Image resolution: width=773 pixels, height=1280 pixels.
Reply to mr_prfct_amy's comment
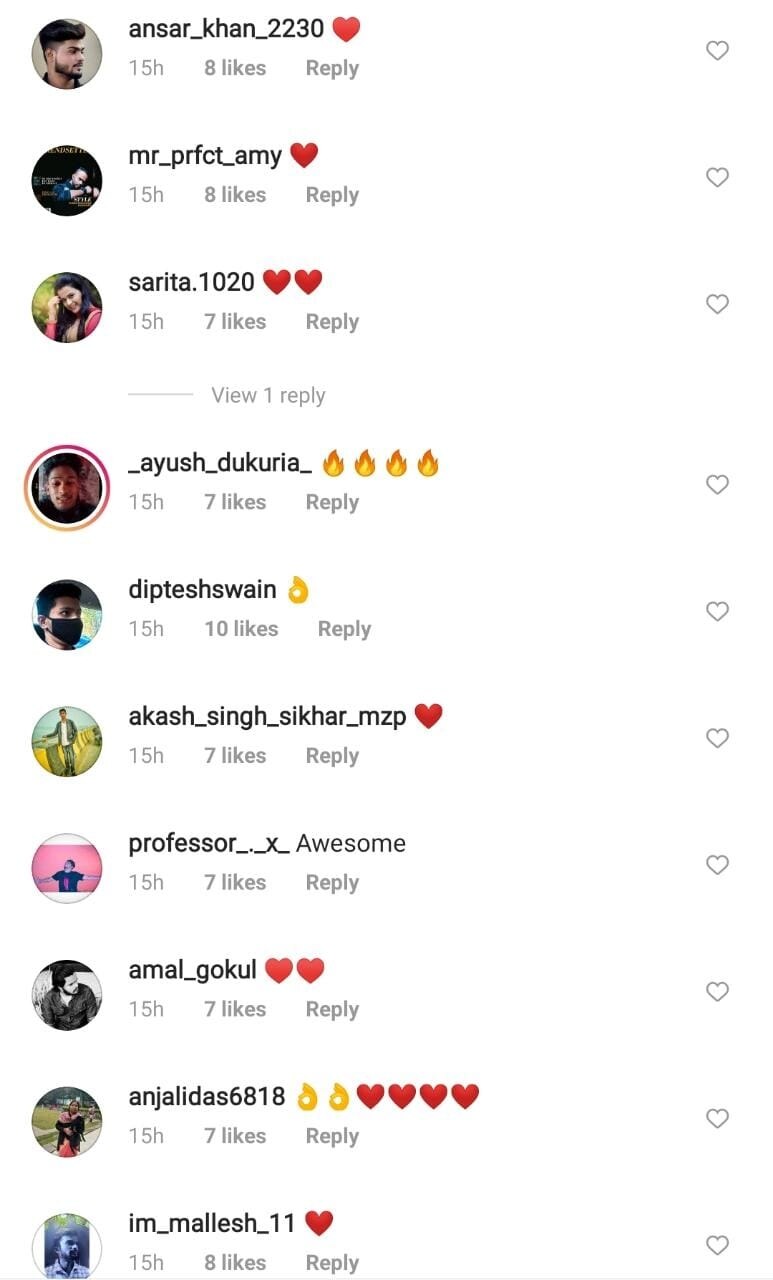click(332, 195)
